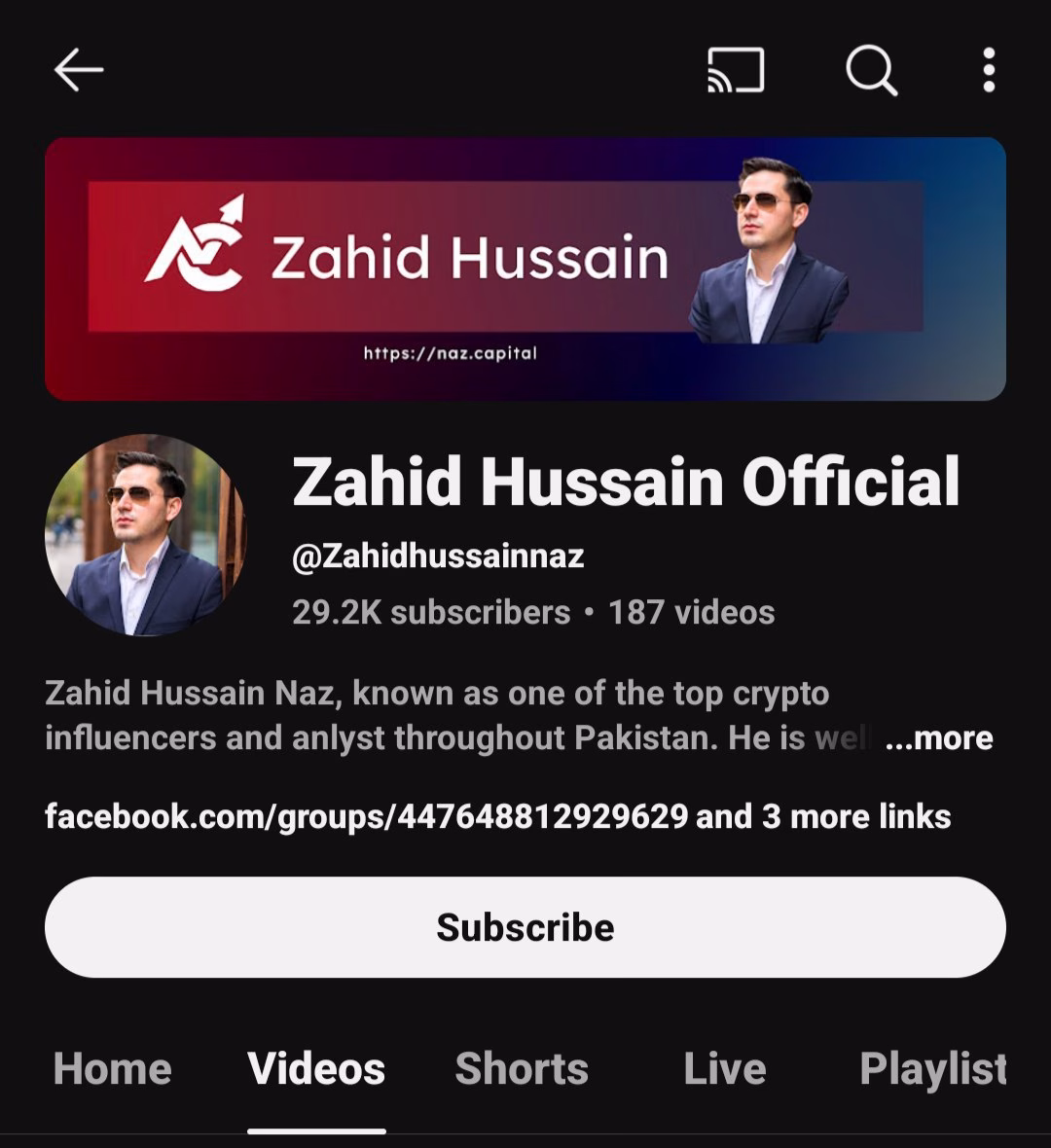Screen dimensions: 1051x1148
Task: Switch to the Home tab
Action: (113, 1068)
